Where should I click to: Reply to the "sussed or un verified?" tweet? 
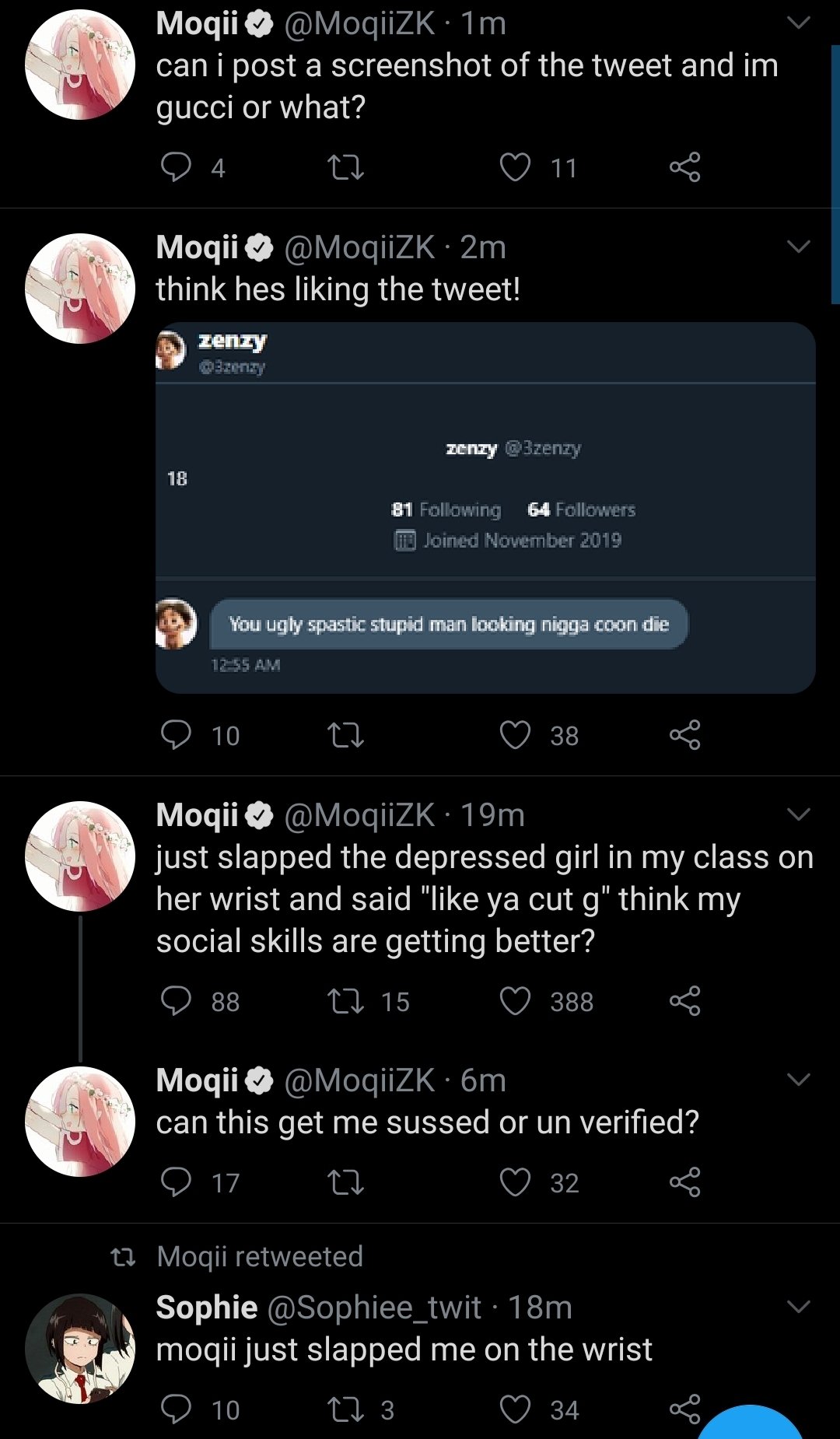(176, 1182)
